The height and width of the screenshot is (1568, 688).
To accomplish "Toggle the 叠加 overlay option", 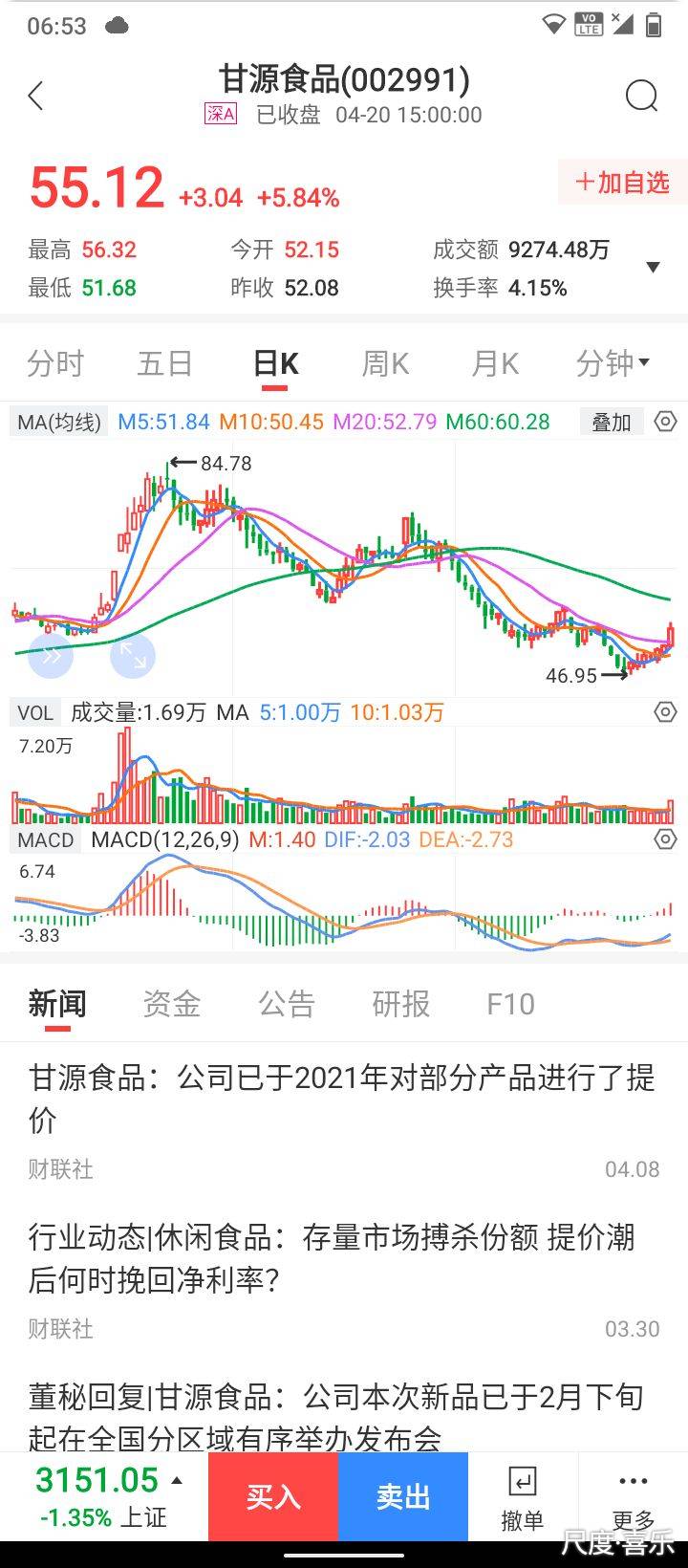I will [611, 422].
